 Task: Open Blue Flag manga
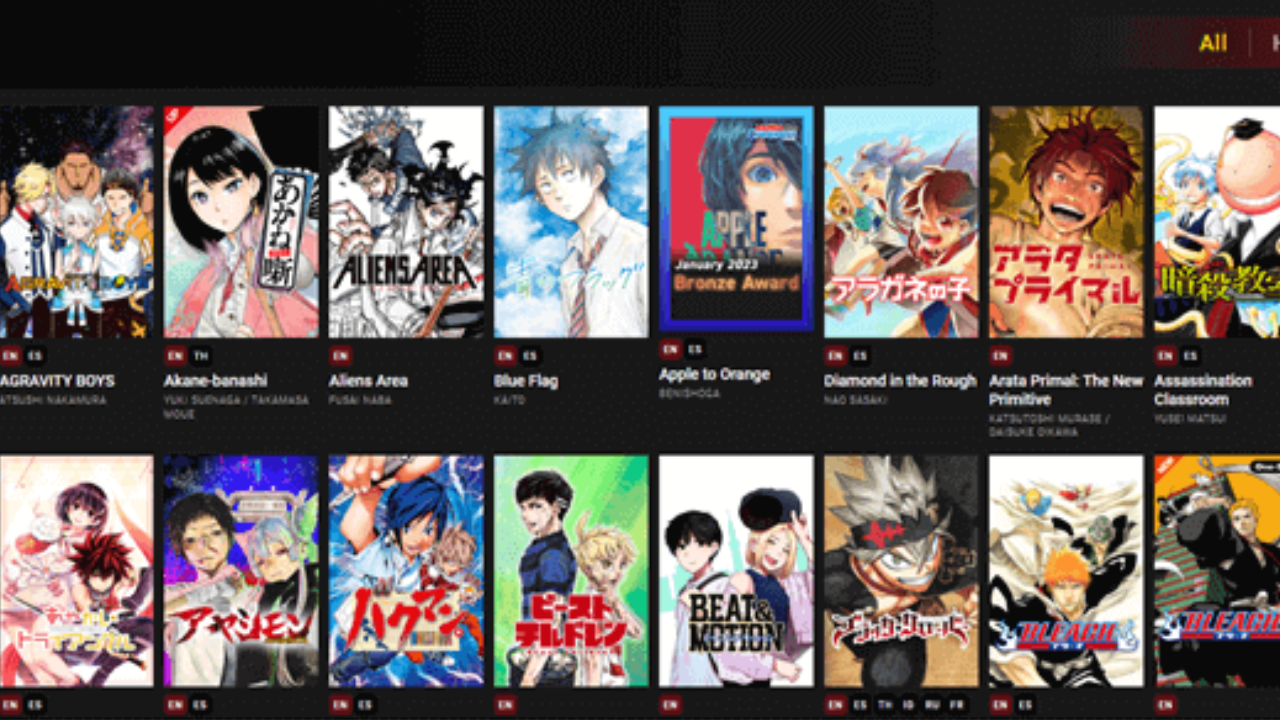tap(571, 222)
